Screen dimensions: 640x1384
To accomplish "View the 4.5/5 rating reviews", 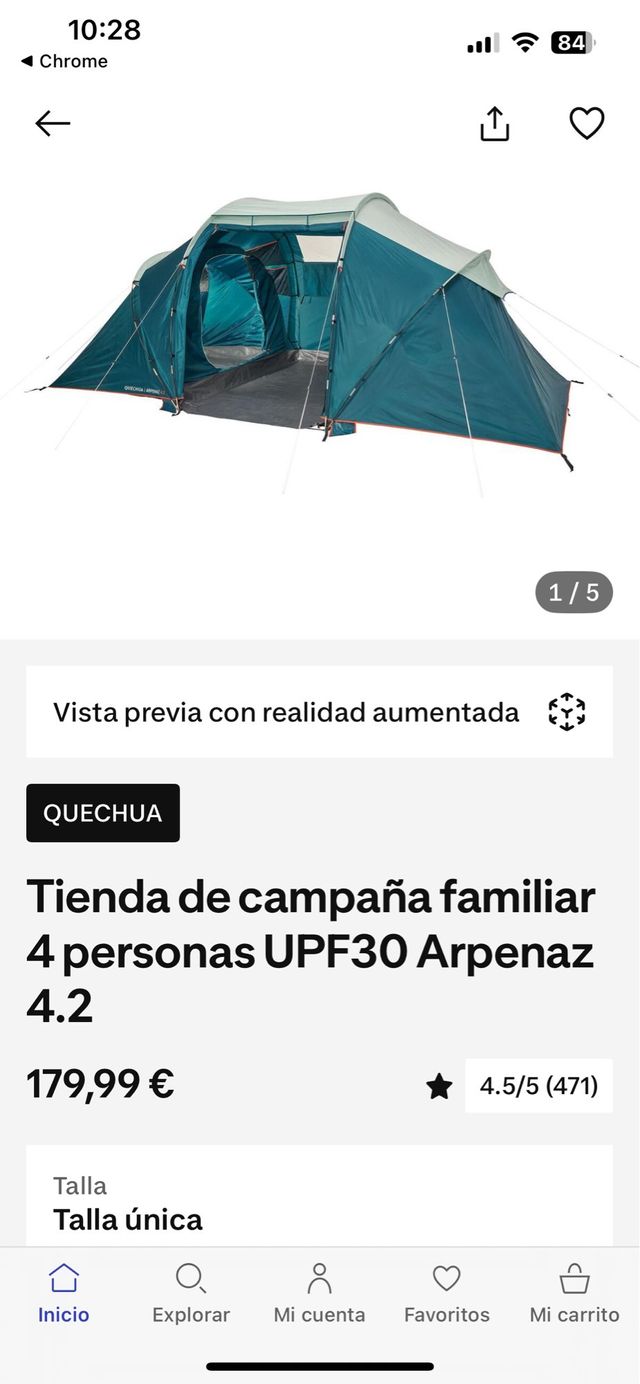I will pos(538,1086).
